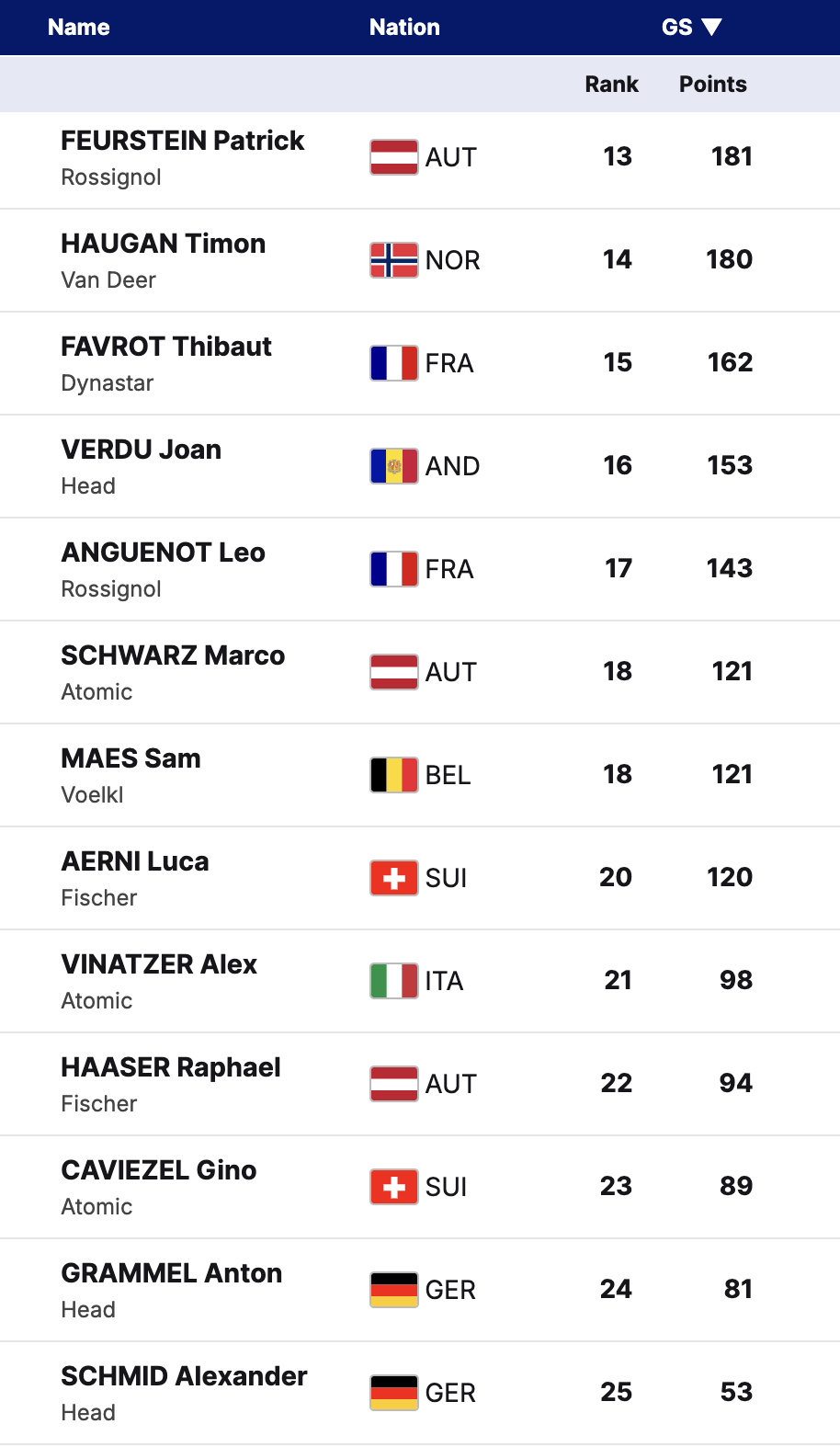View FAVROT Thibaut's profile

(165, 348)
